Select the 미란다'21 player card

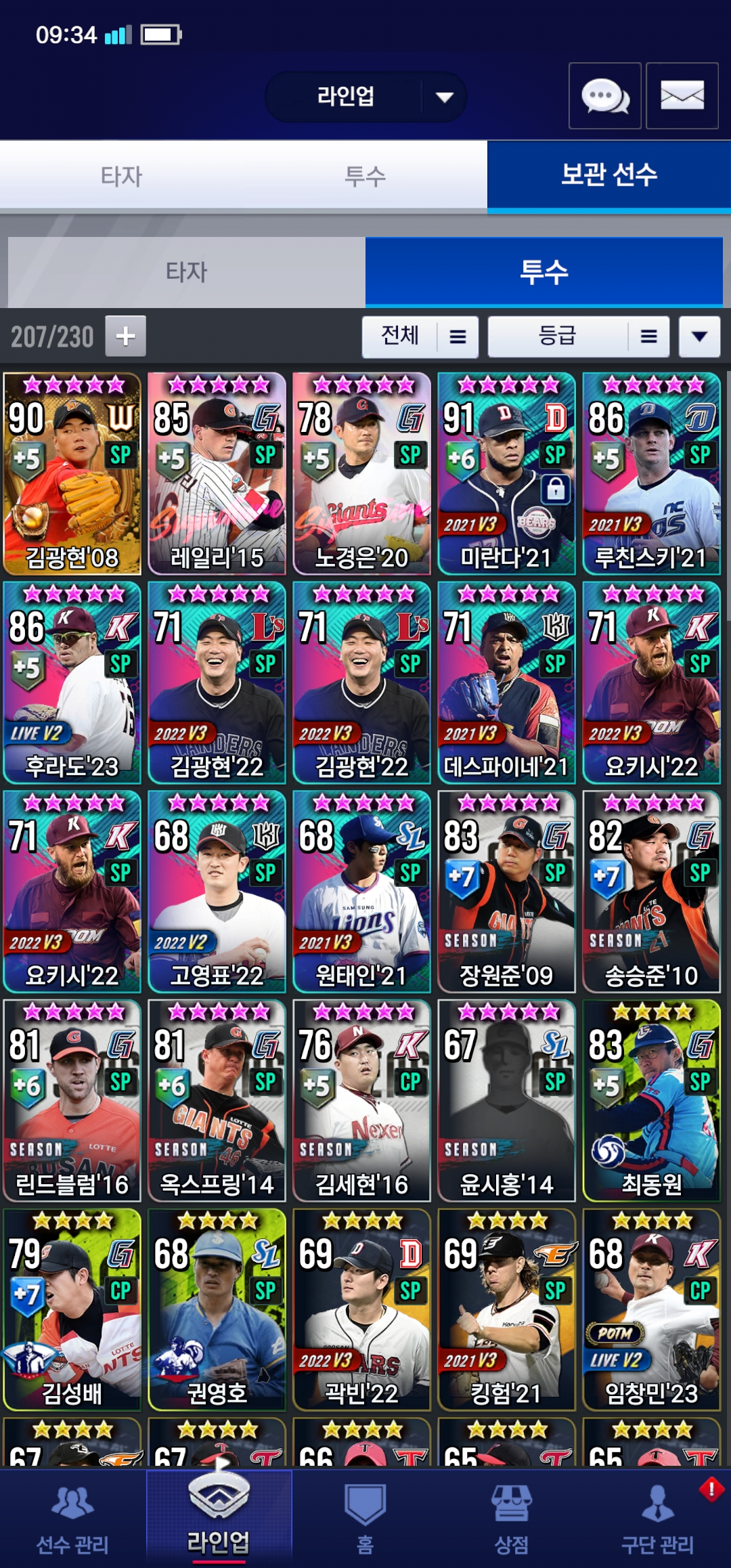point(507,473)
